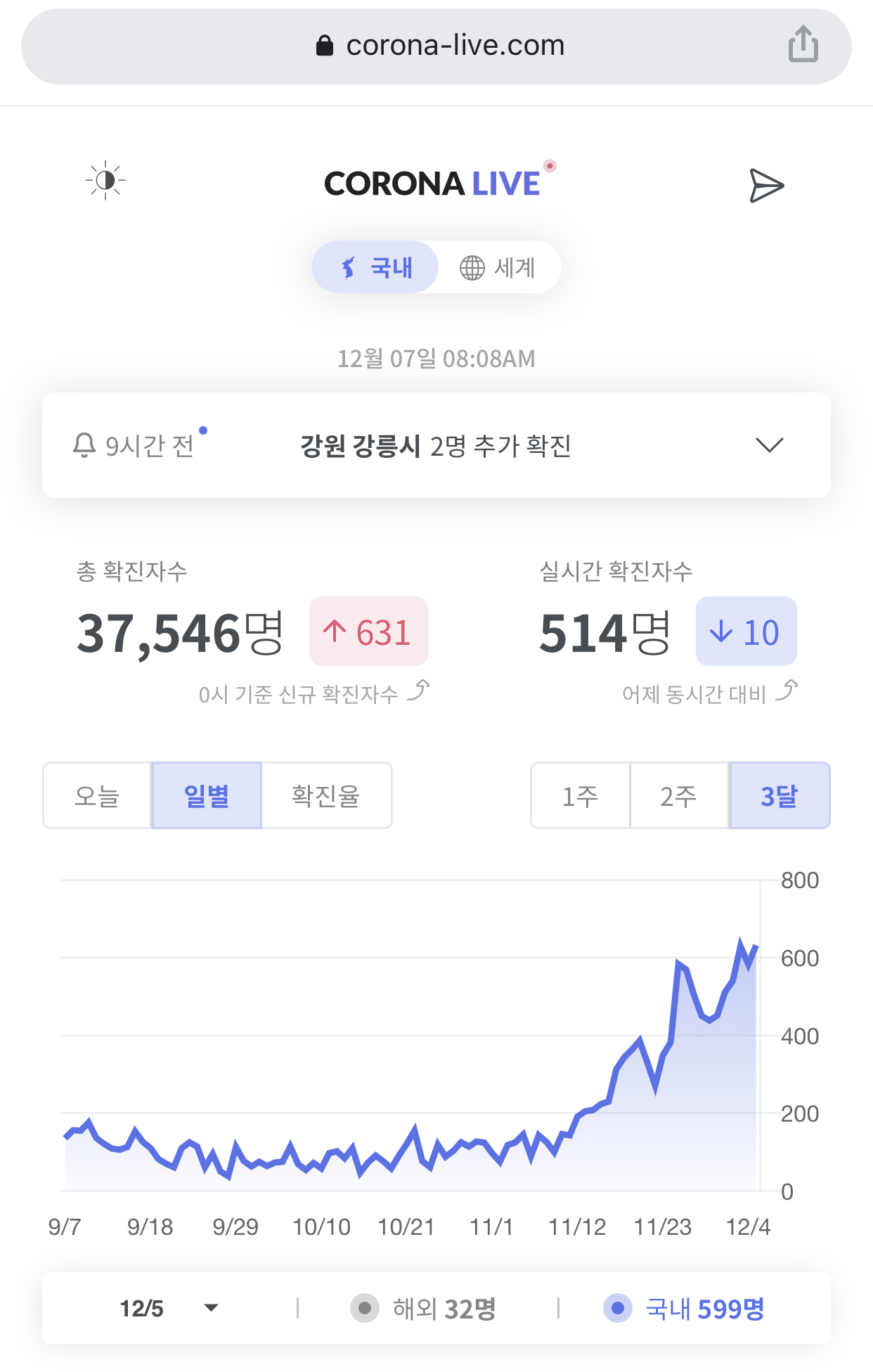Expand the 강원 강릉시 notification banner

769,445
